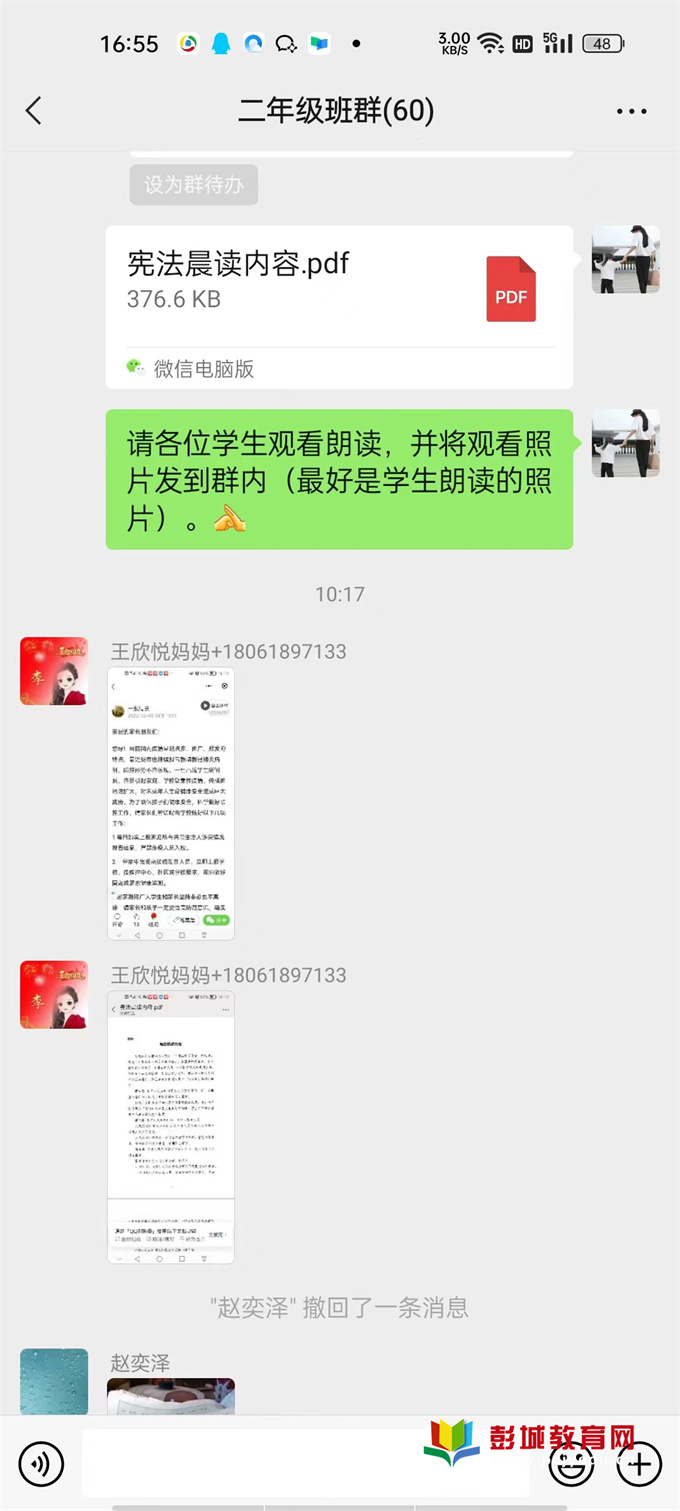Open the plus attachment menu
Screen dimensions: 680x1511
pos(639,1465)
